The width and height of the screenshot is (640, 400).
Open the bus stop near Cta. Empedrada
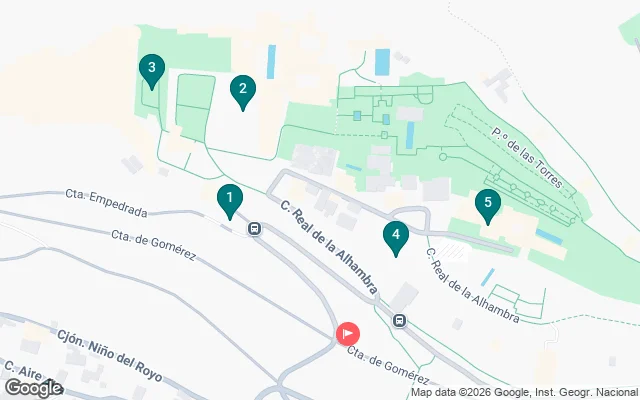(255, 229)
